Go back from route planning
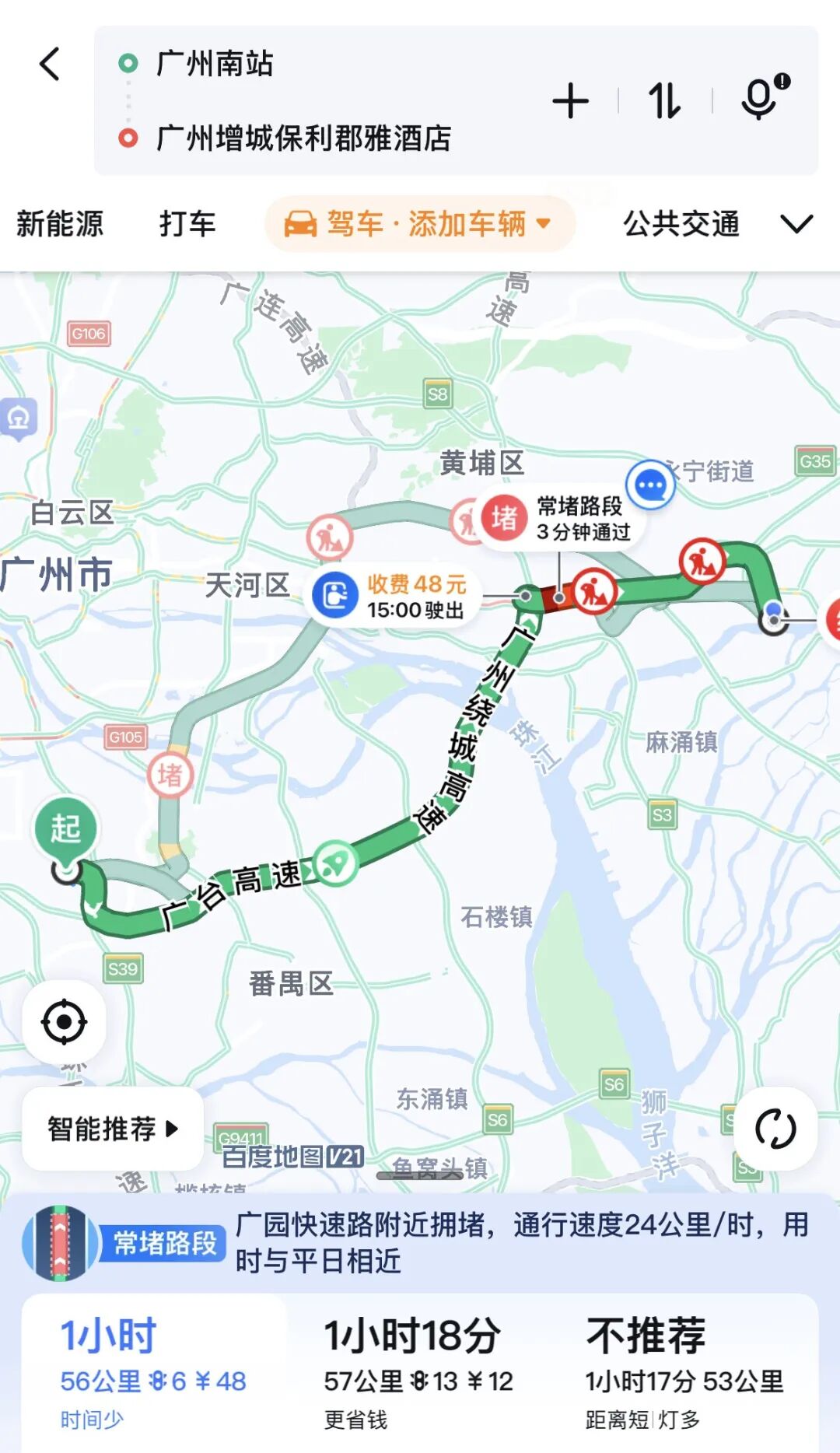This screenshot has width=840, height=1453. [x=51, y=64]
